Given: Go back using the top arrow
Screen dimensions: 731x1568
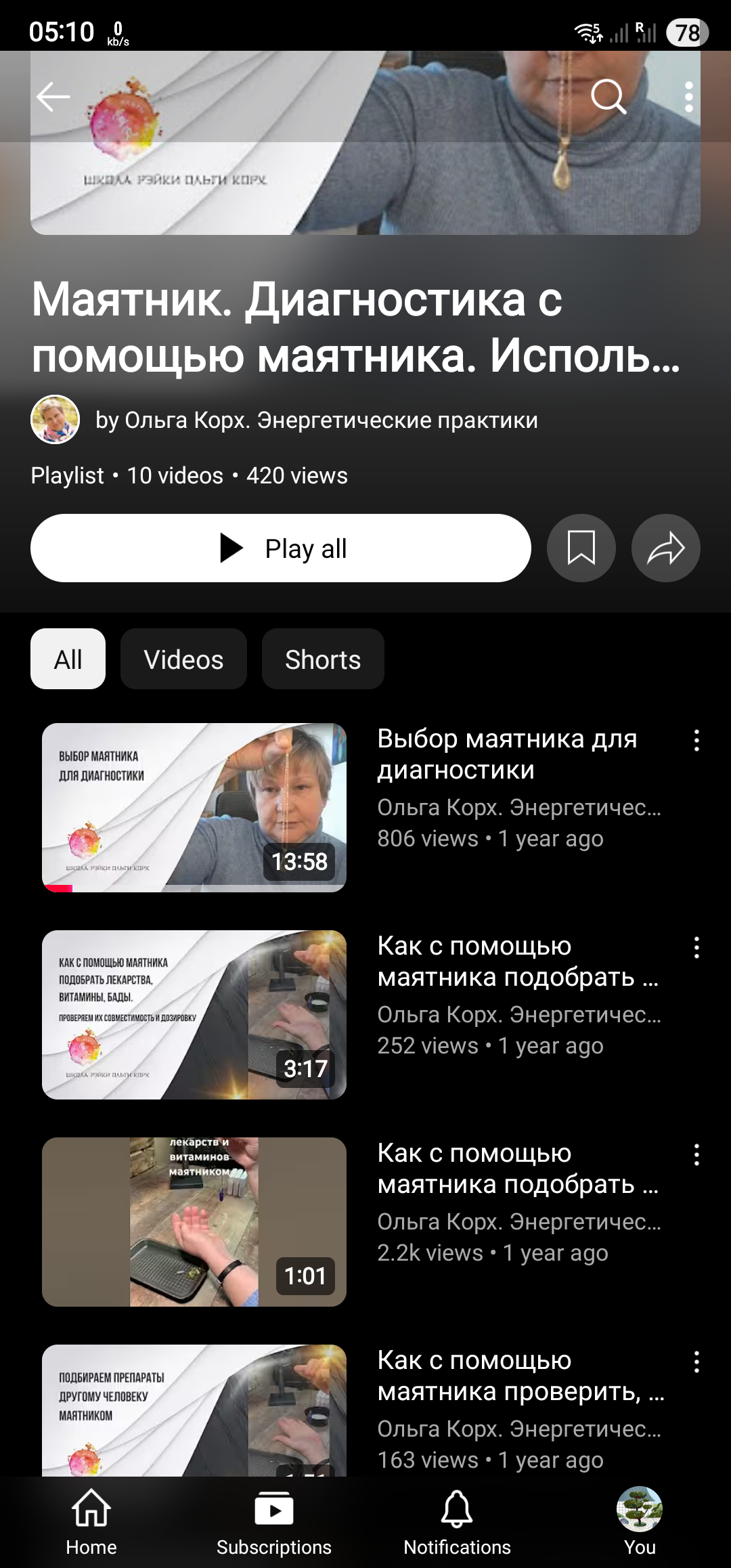Looking at the screenshot, I should (53, 97).
